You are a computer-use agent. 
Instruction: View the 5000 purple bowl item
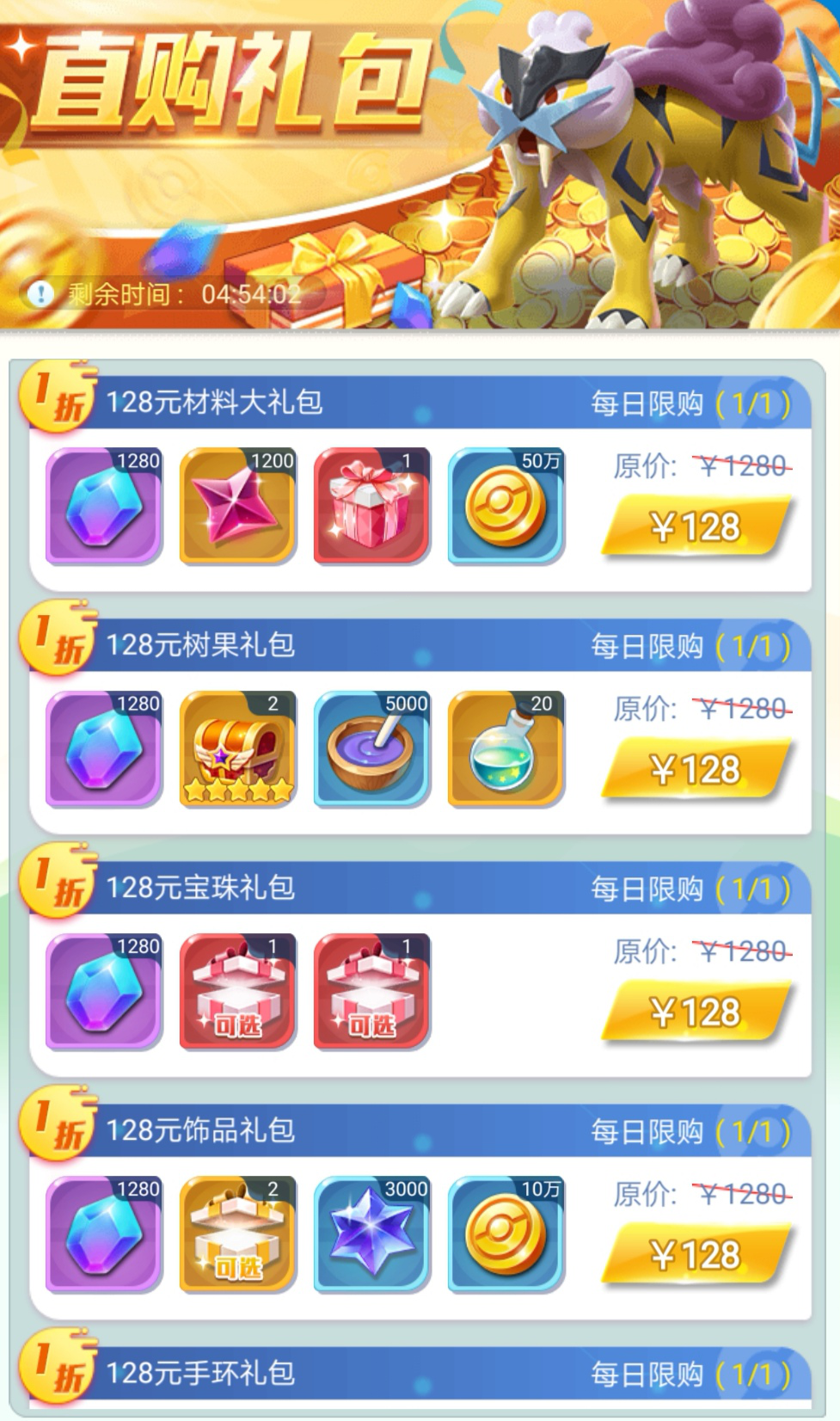(371, 748)
